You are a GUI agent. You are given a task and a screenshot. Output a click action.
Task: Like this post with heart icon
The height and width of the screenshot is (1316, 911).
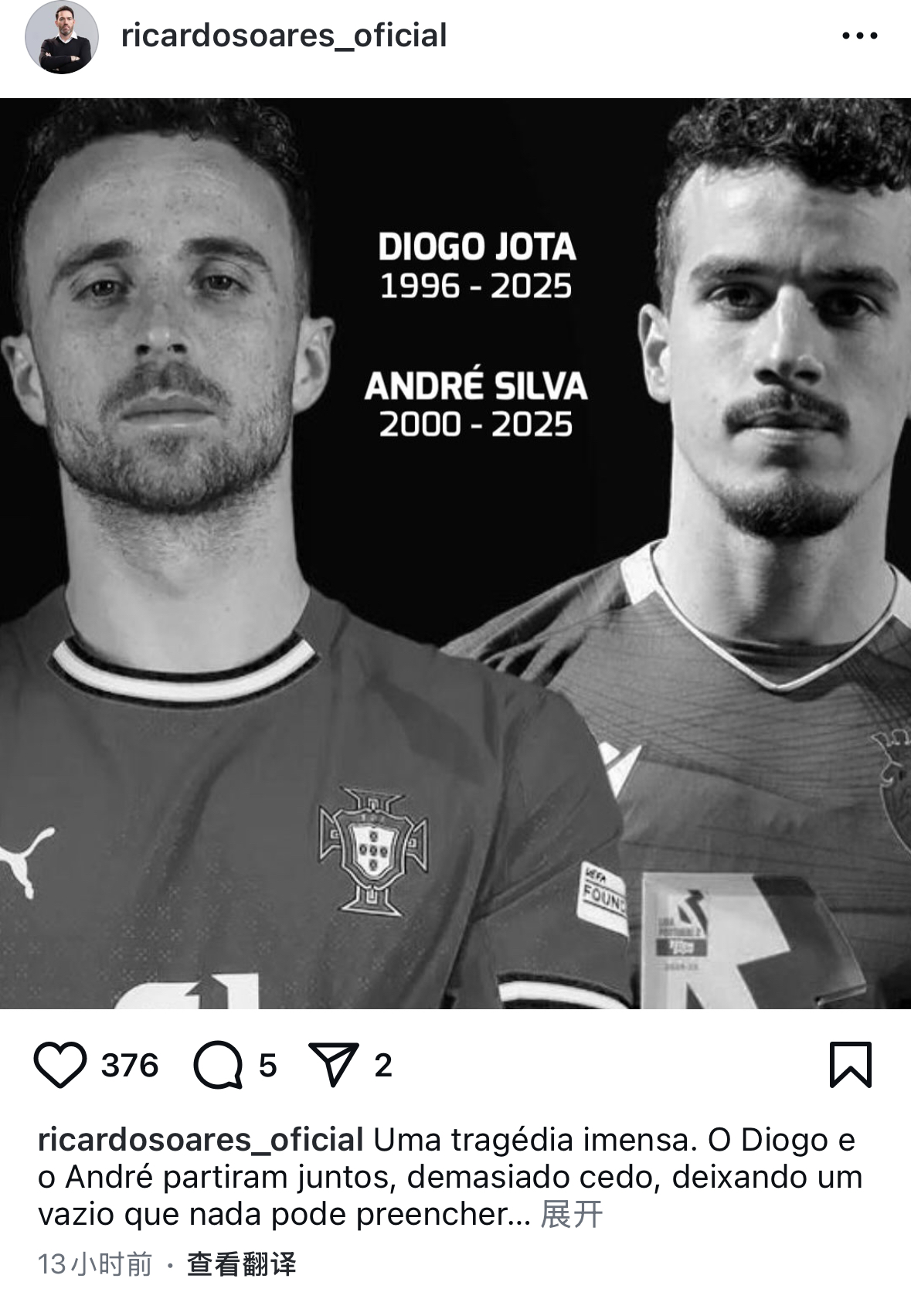(60, 1065)
